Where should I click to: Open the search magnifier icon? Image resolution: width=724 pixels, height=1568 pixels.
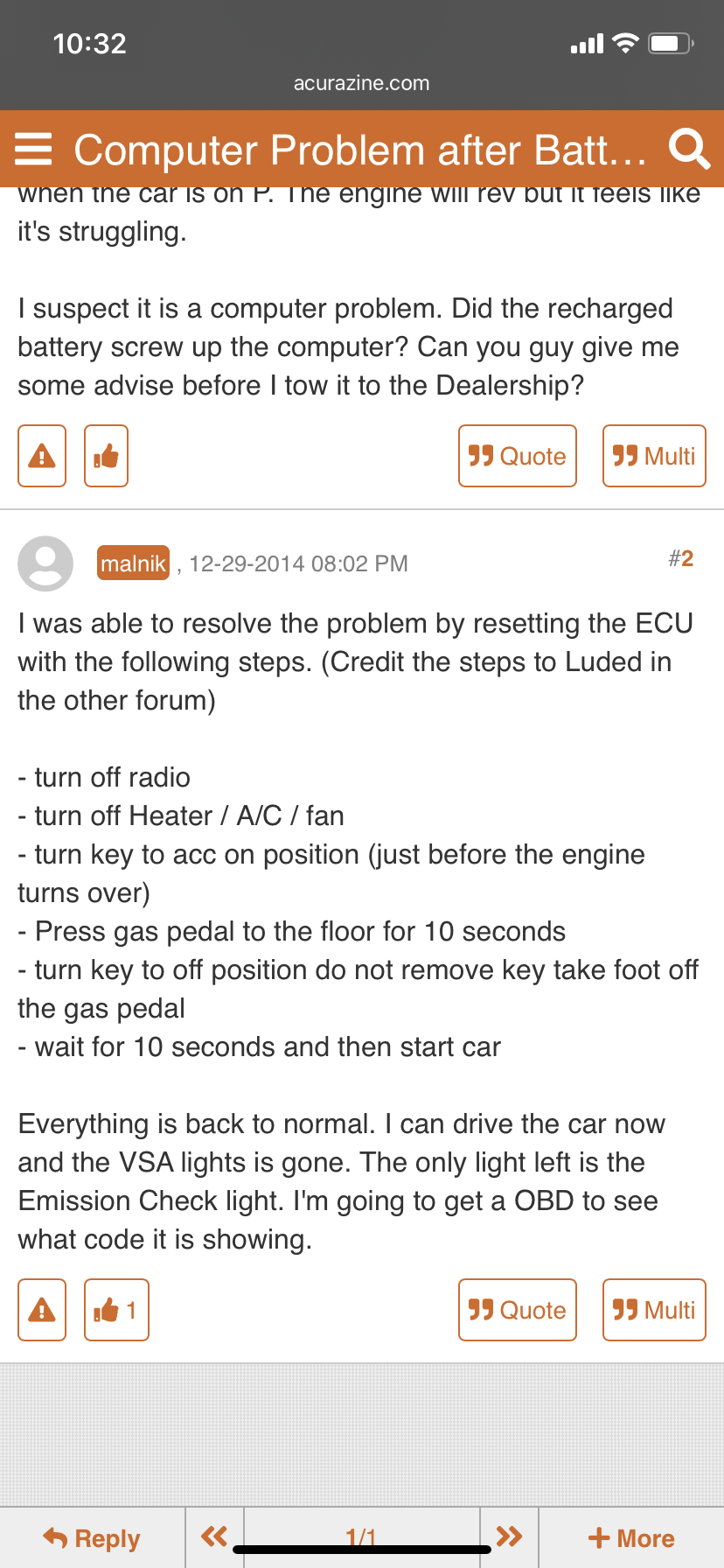(x=689, y=149)
